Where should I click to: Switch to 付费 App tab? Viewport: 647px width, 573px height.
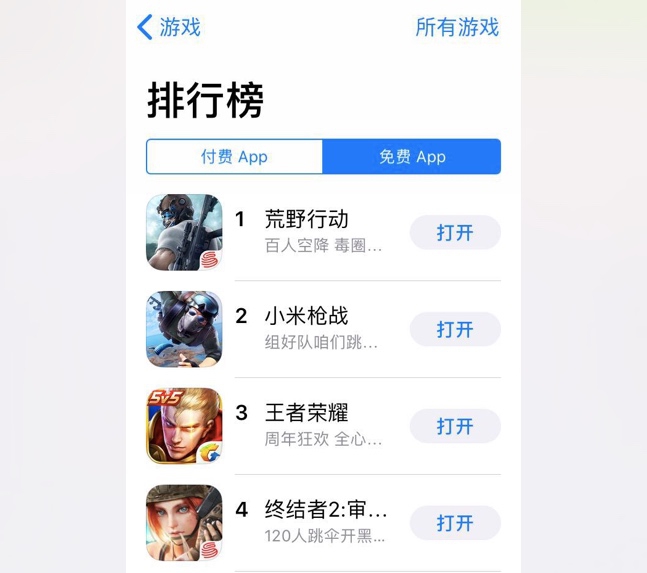click(234, 157)
